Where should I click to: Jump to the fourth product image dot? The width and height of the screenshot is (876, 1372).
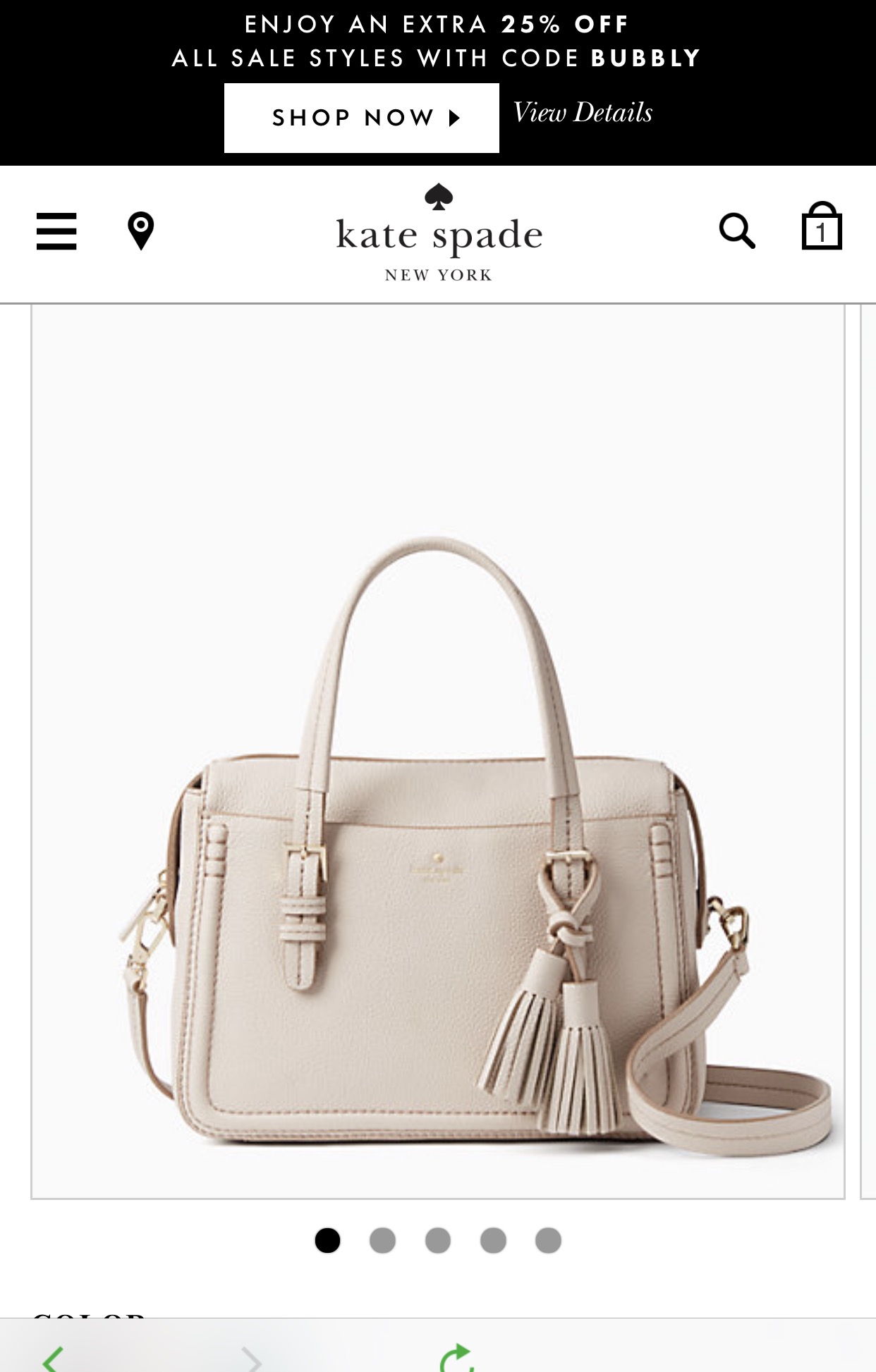coord(493,1240)
